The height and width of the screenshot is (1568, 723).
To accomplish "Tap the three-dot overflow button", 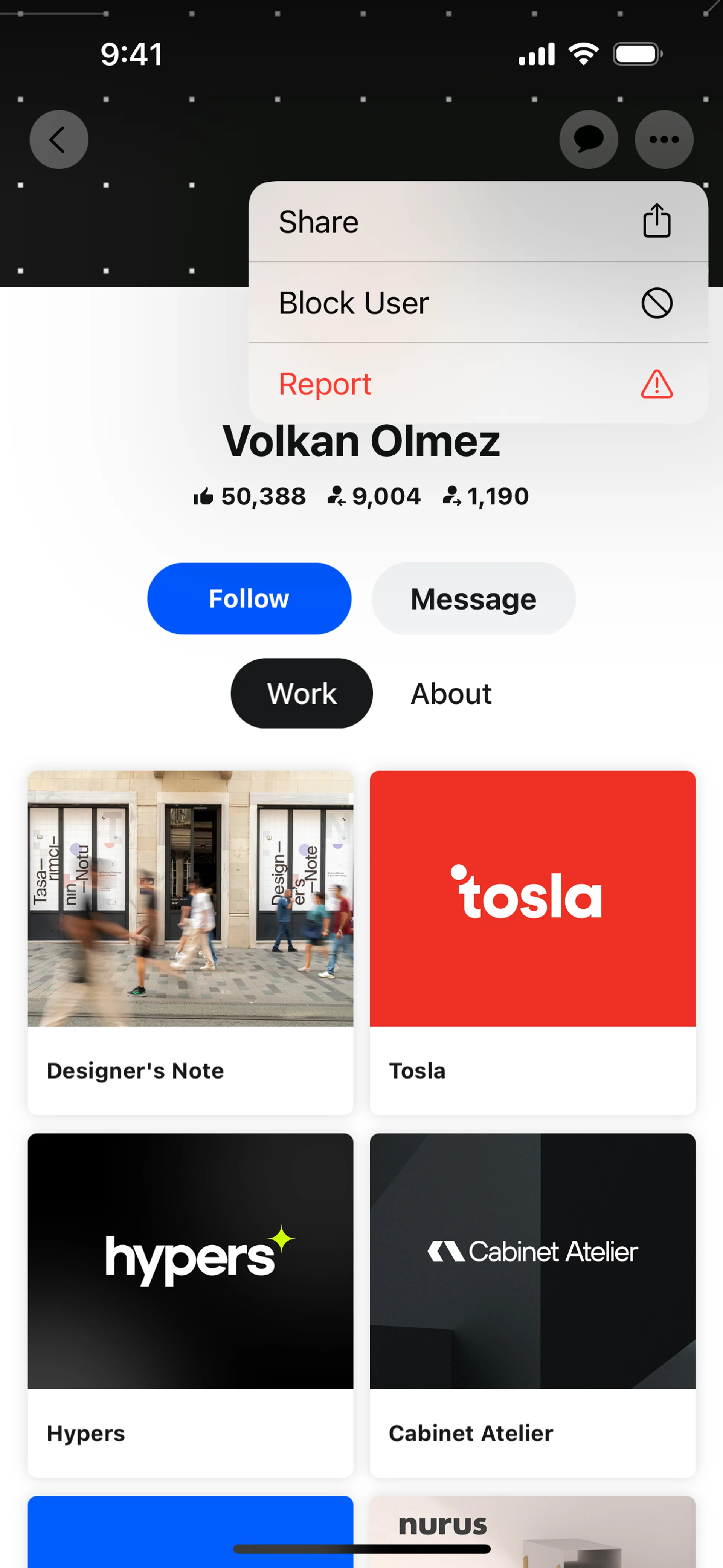I will [x=664, y=139].
